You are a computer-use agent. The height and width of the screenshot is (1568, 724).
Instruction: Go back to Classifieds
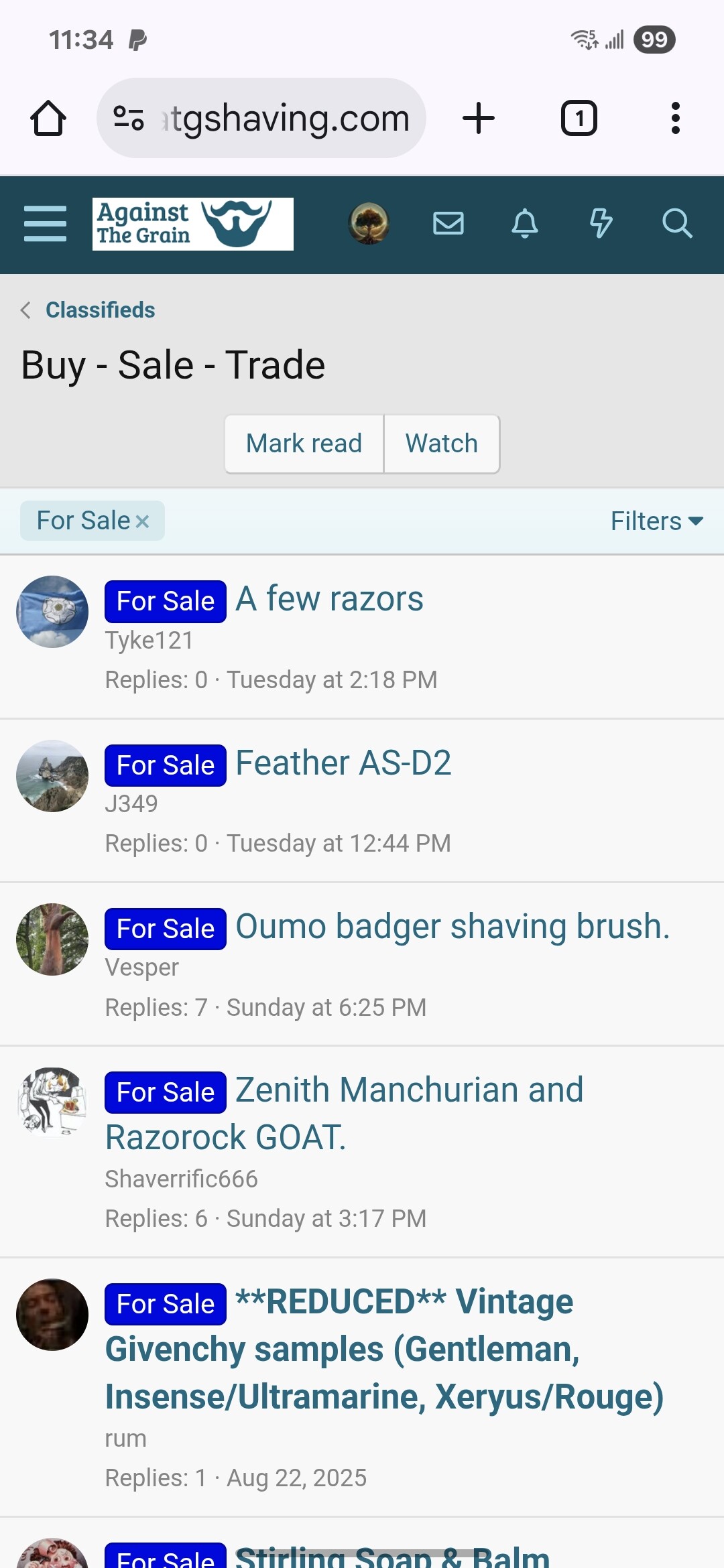pos(100,310)
